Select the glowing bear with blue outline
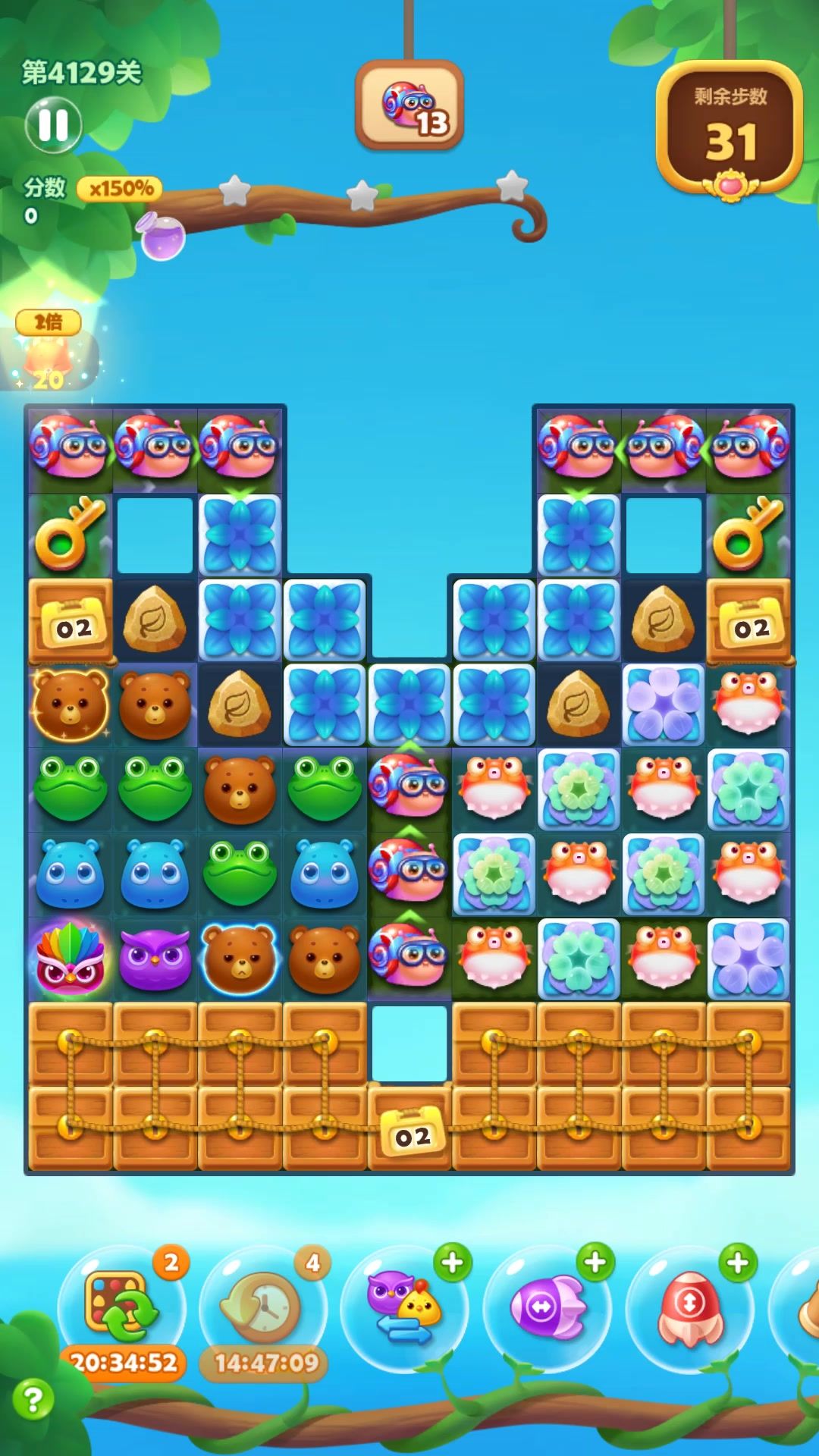 point(240,959)
